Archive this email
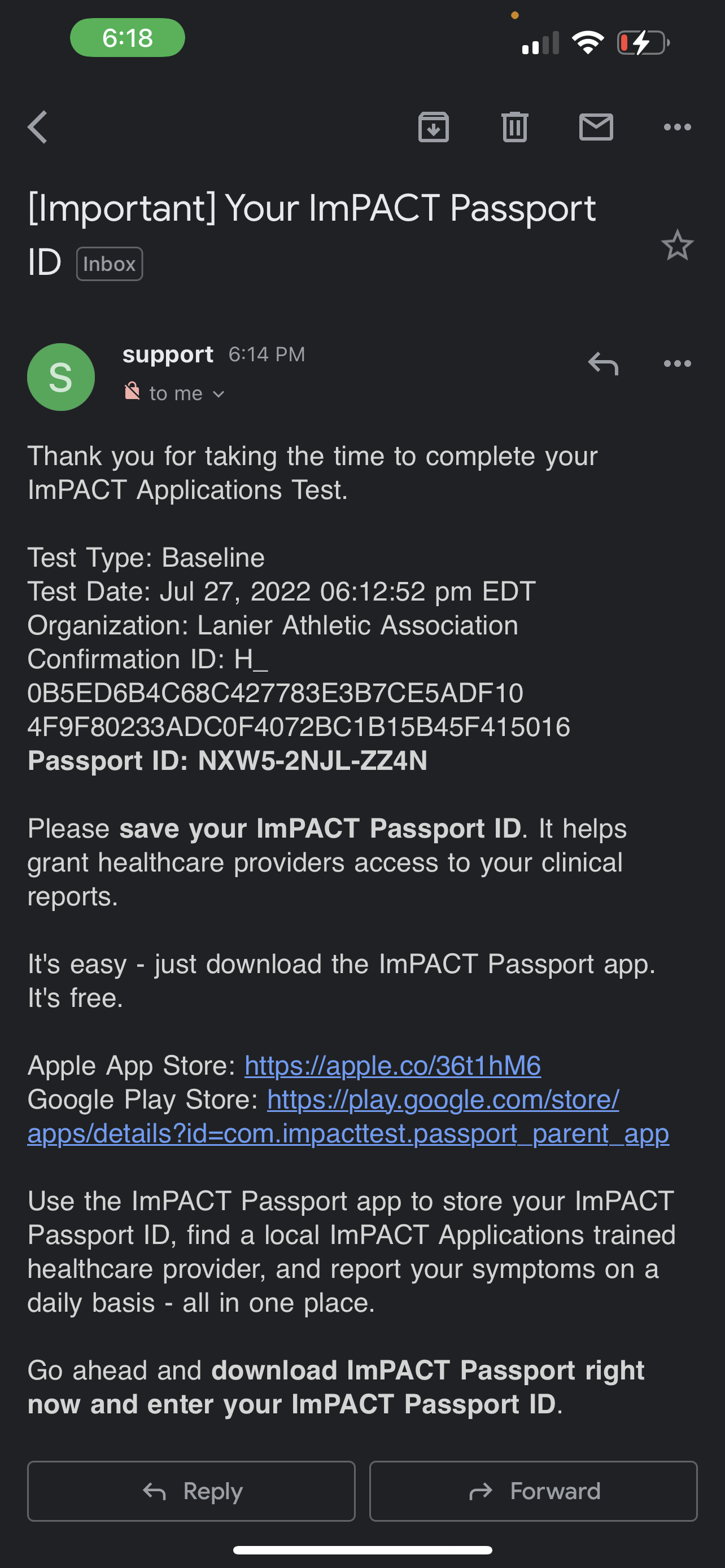 (x=434, y=127)
